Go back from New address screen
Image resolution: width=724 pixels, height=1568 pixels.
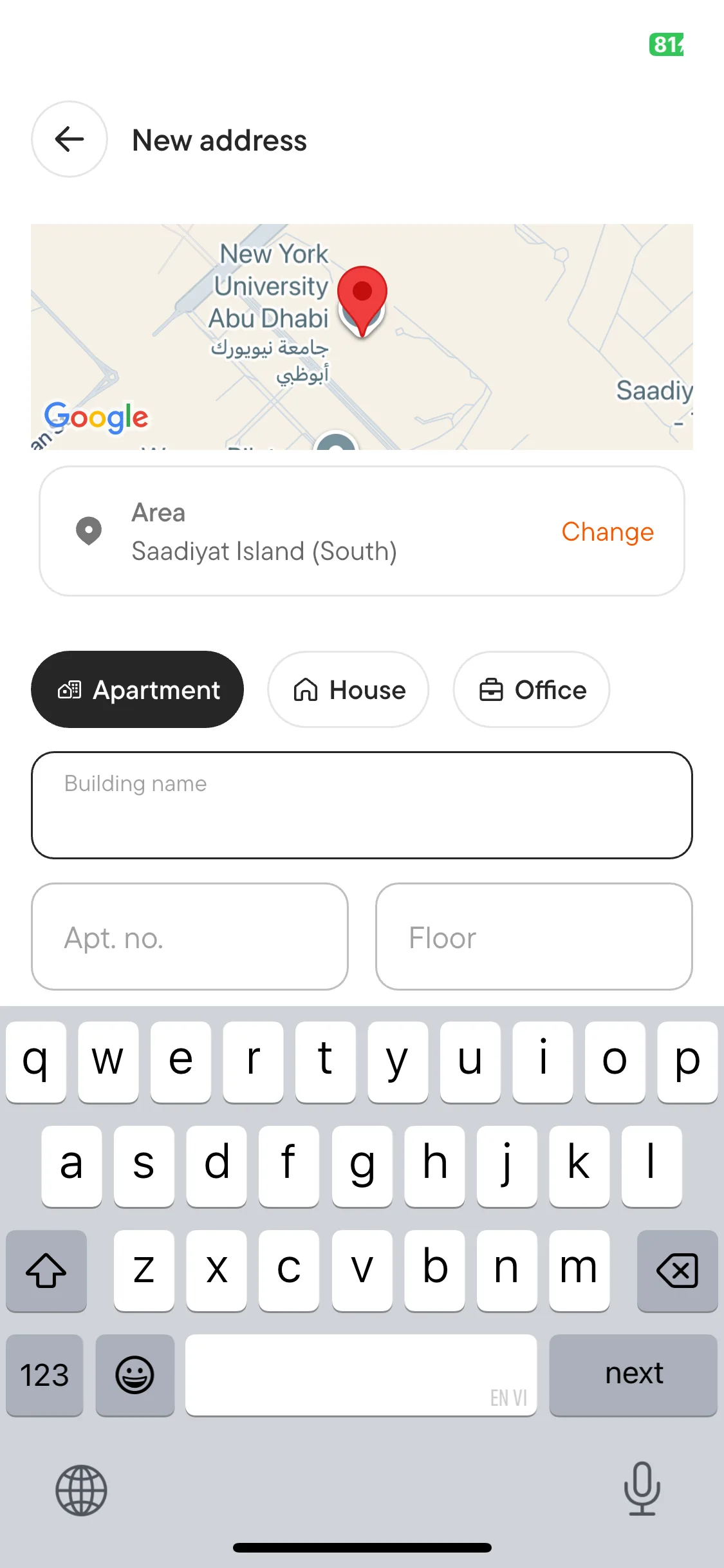tap(70, 139)
